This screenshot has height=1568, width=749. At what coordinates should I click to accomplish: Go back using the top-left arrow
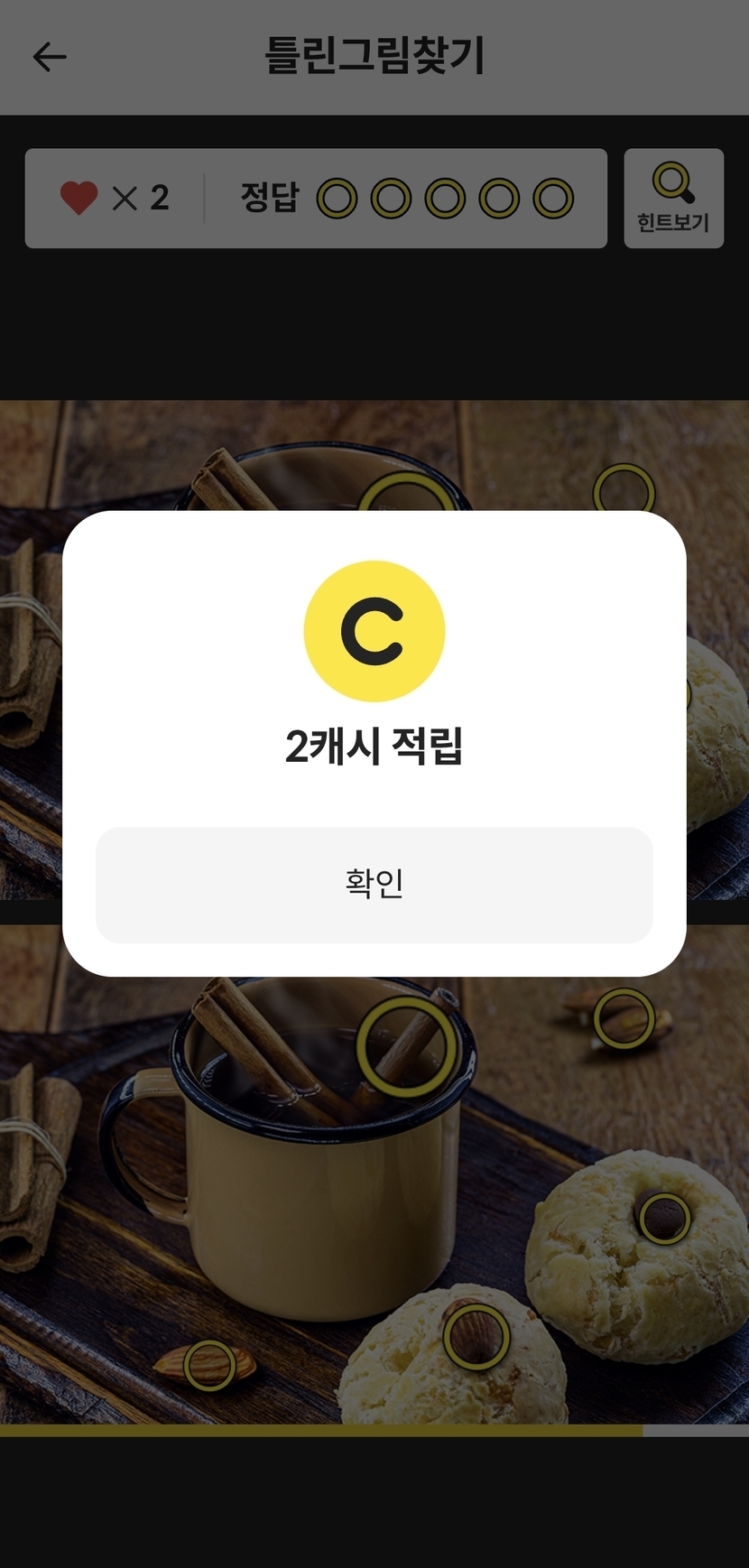(50, 57)
